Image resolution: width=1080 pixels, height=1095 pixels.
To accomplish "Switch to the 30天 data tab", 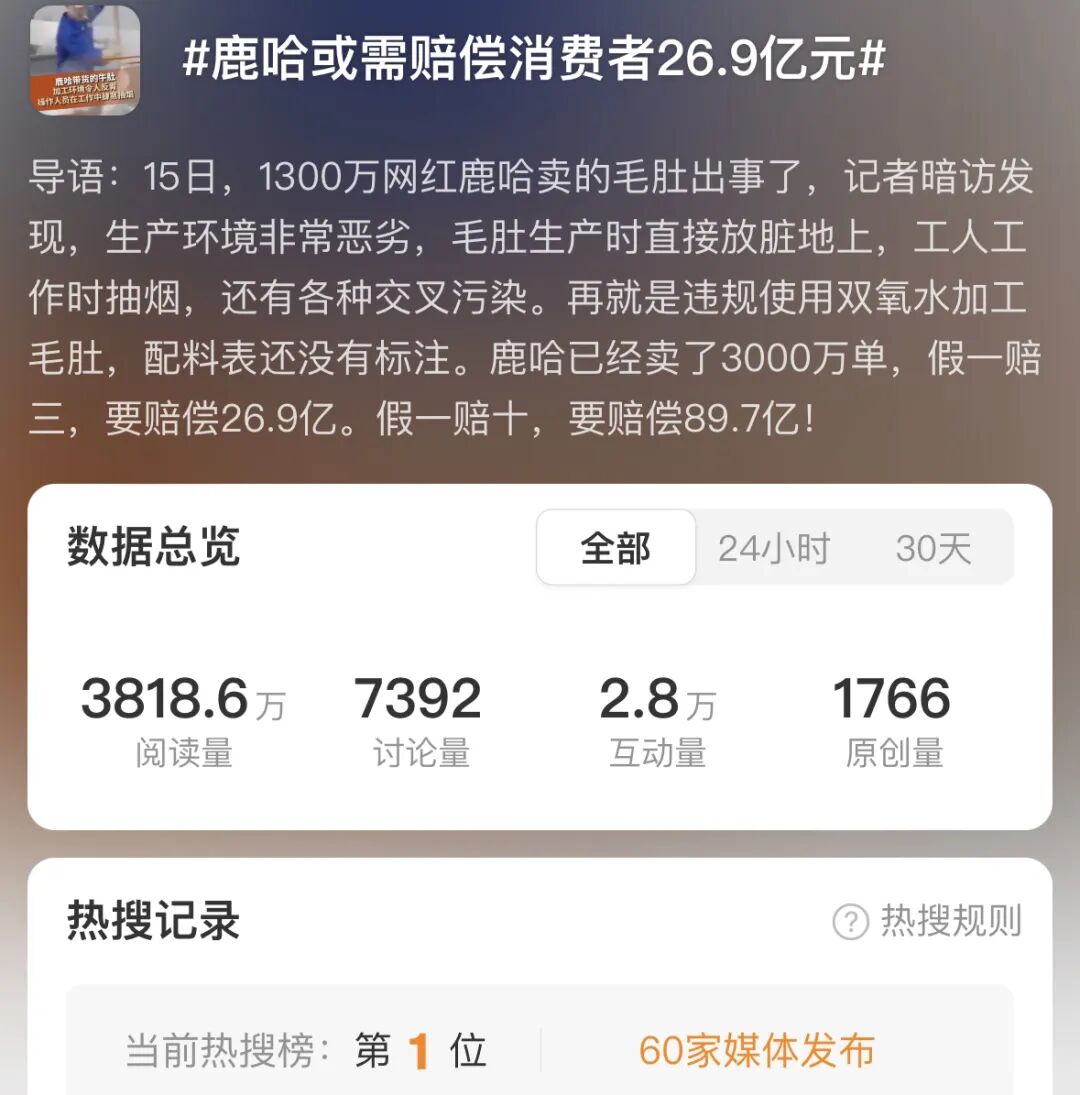I will (932, 548).
